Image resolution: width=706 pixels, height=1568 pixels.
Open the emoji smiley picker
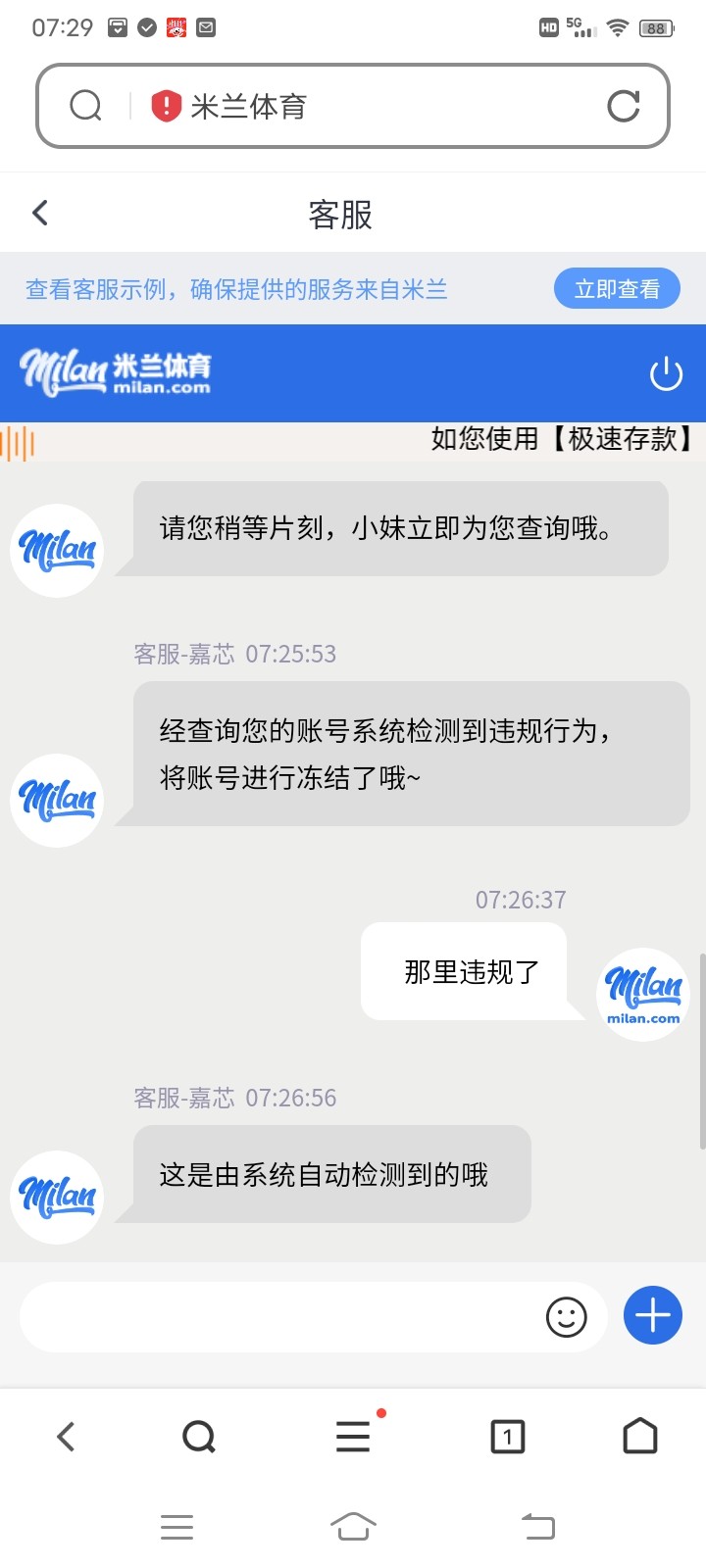point(564,1317)
